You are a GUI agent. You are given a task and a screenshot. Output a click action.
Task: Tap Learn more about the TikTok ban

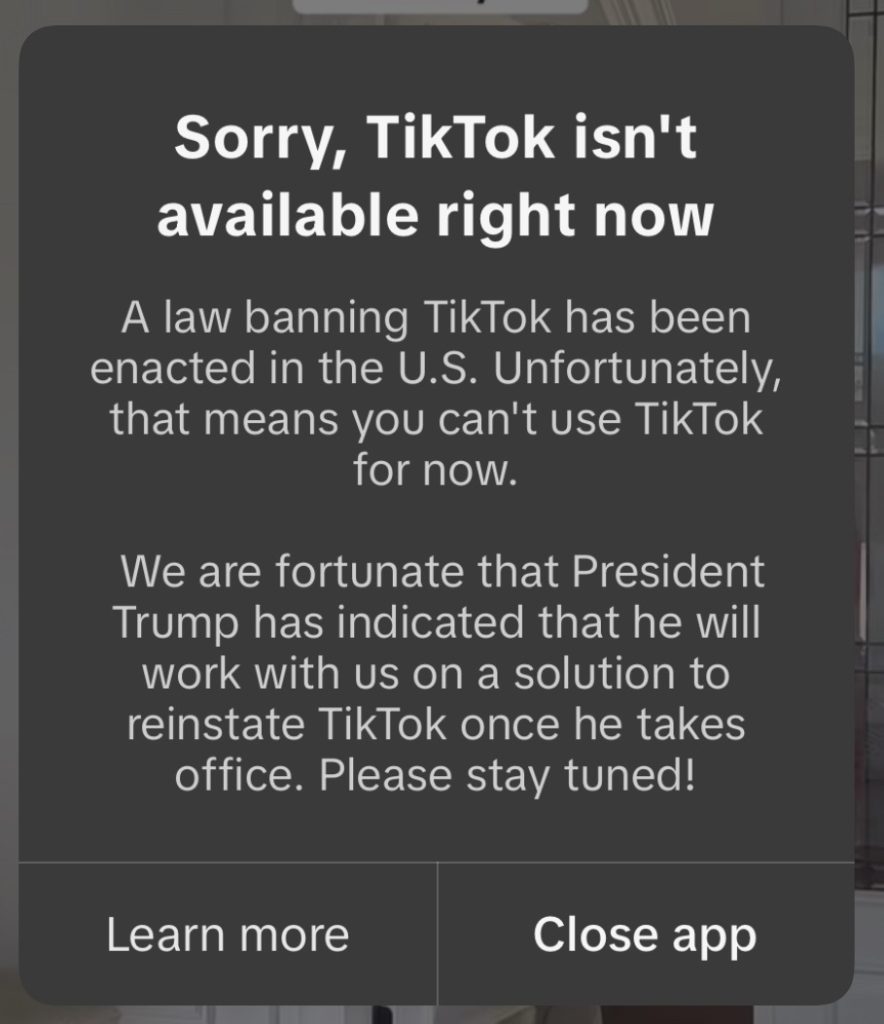(x=228, y=935)
